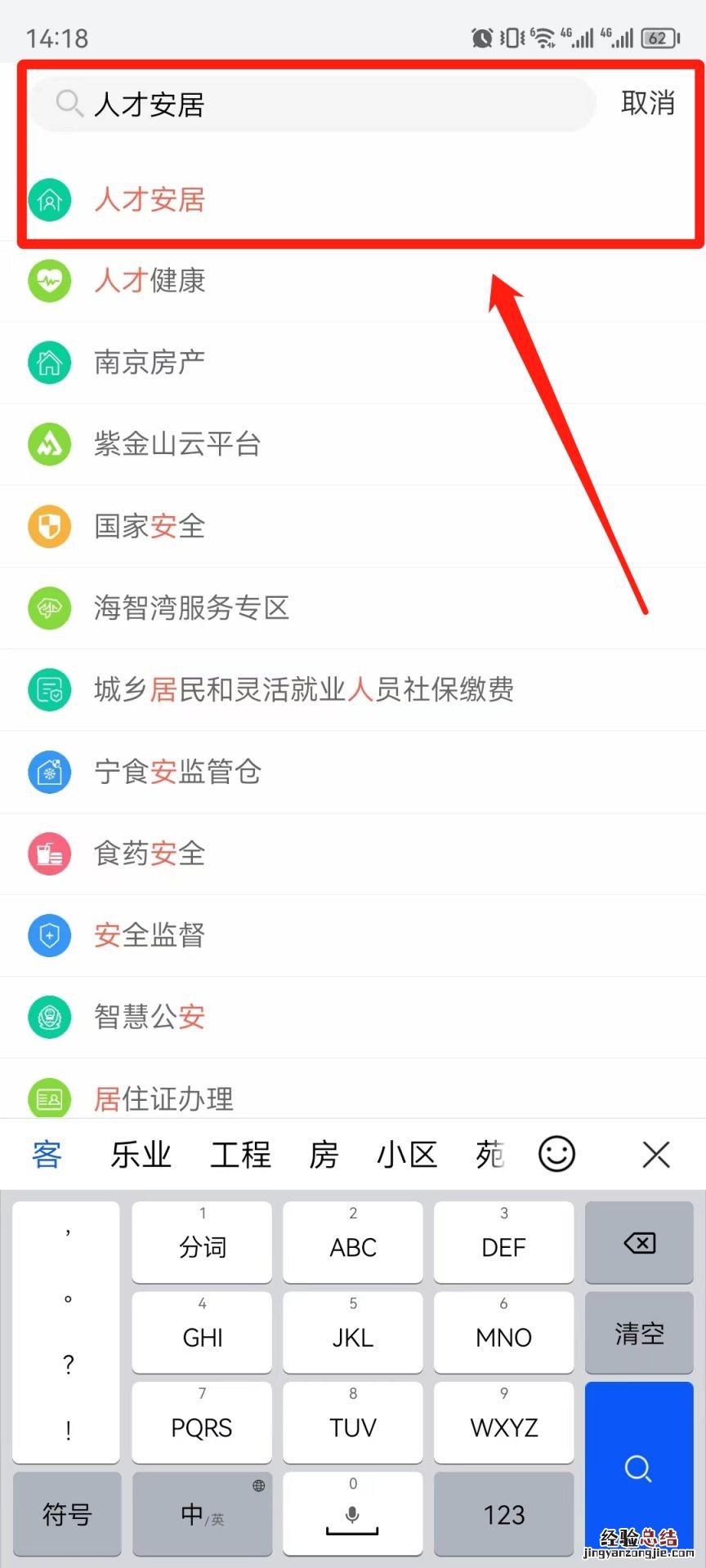Viewport: 706px width, 1568px height.
Task: Open the 人才健康 result
Action: (x=150, y=281)
